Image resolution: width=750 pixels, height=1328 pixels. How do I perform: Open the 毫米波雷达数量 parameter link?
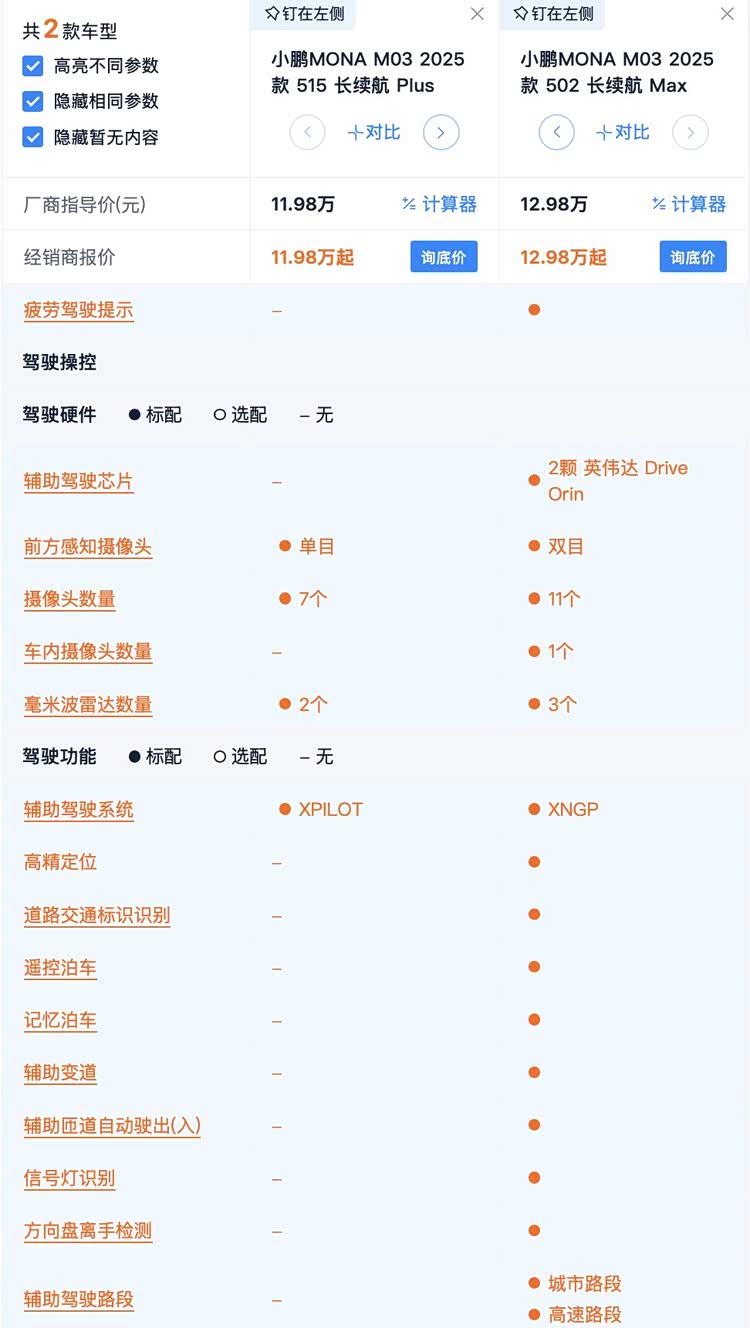[x=88, y=704]
